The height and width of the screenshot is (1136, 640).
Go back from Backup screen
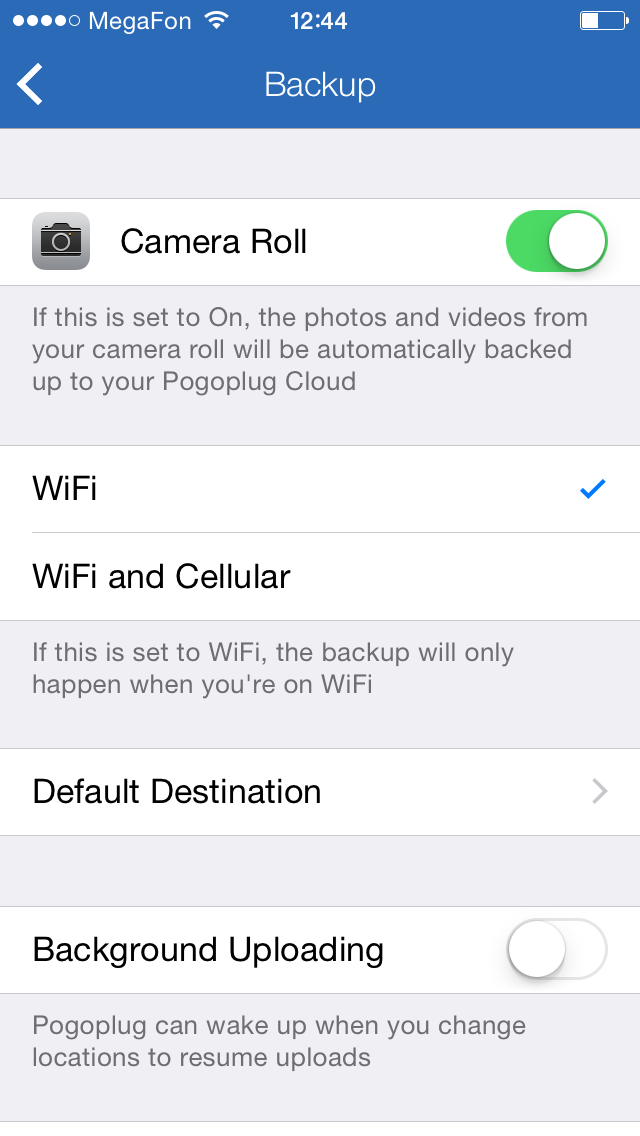click(31, 85)
